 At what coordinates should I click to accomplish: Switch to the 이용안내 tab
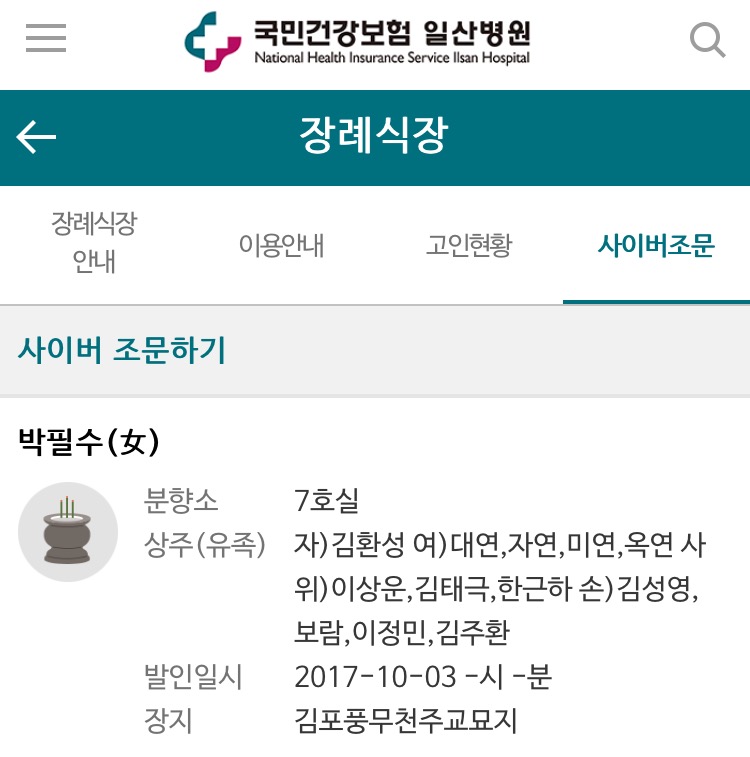pyautogui.click(x=281, y=245)
